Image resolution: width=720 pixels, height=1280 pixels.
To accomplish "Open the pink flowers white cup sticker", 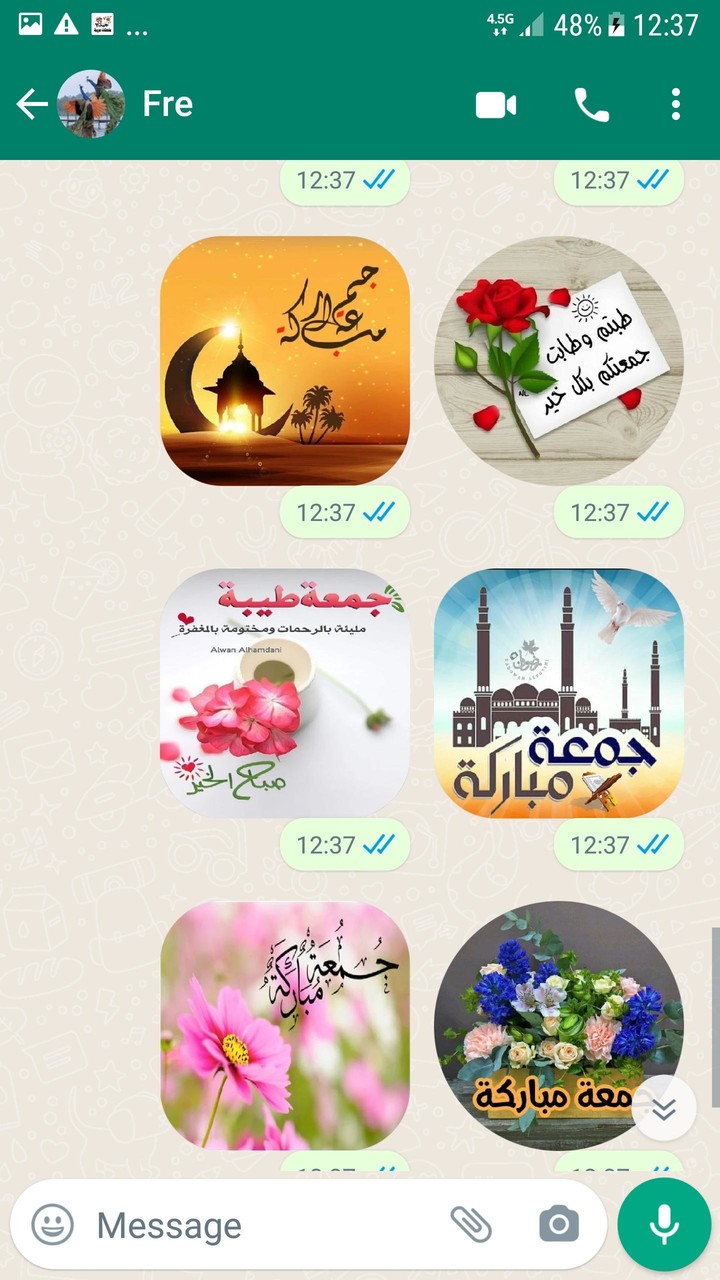I will [285, 693].
